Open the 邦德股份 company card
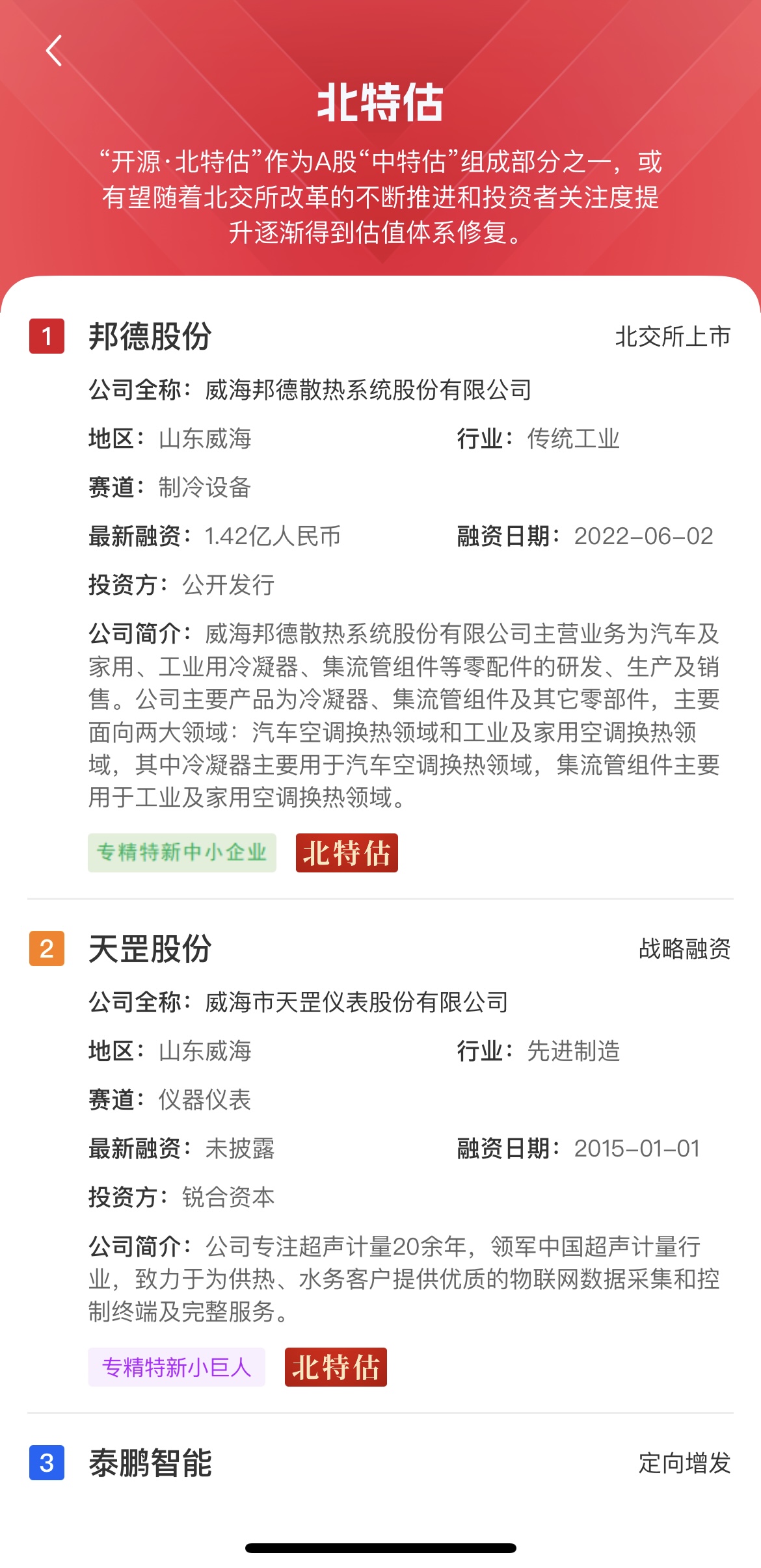The height and width of the screenshot is (1568, 761). [150, 337]
